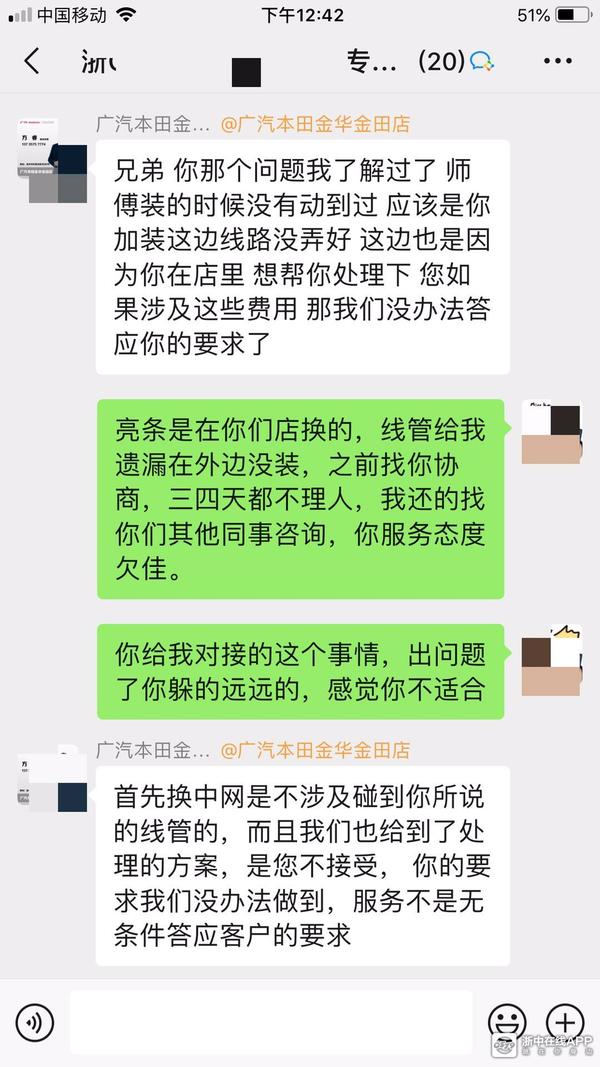Go back to the chat list
Image resolution: width=600 pixels, height=1067 pixels.
[x=32, y=62]
